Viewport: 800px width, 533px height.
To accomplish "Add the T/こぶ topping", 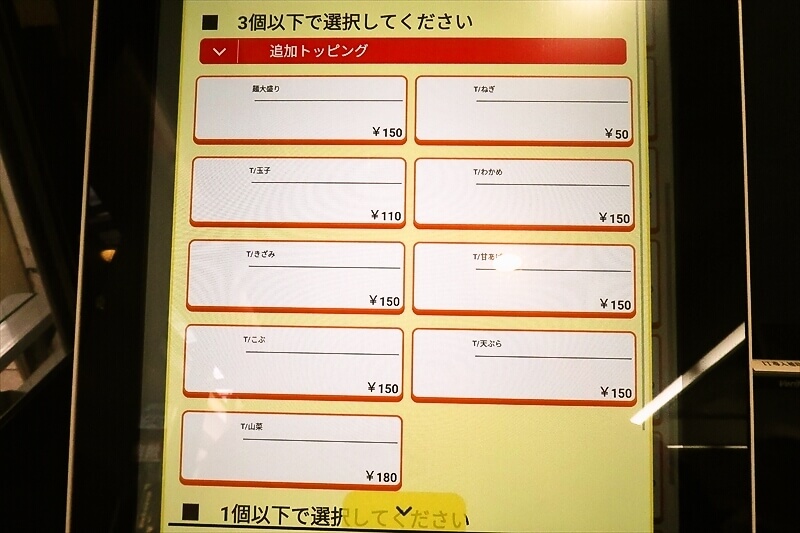I will 293,360.
